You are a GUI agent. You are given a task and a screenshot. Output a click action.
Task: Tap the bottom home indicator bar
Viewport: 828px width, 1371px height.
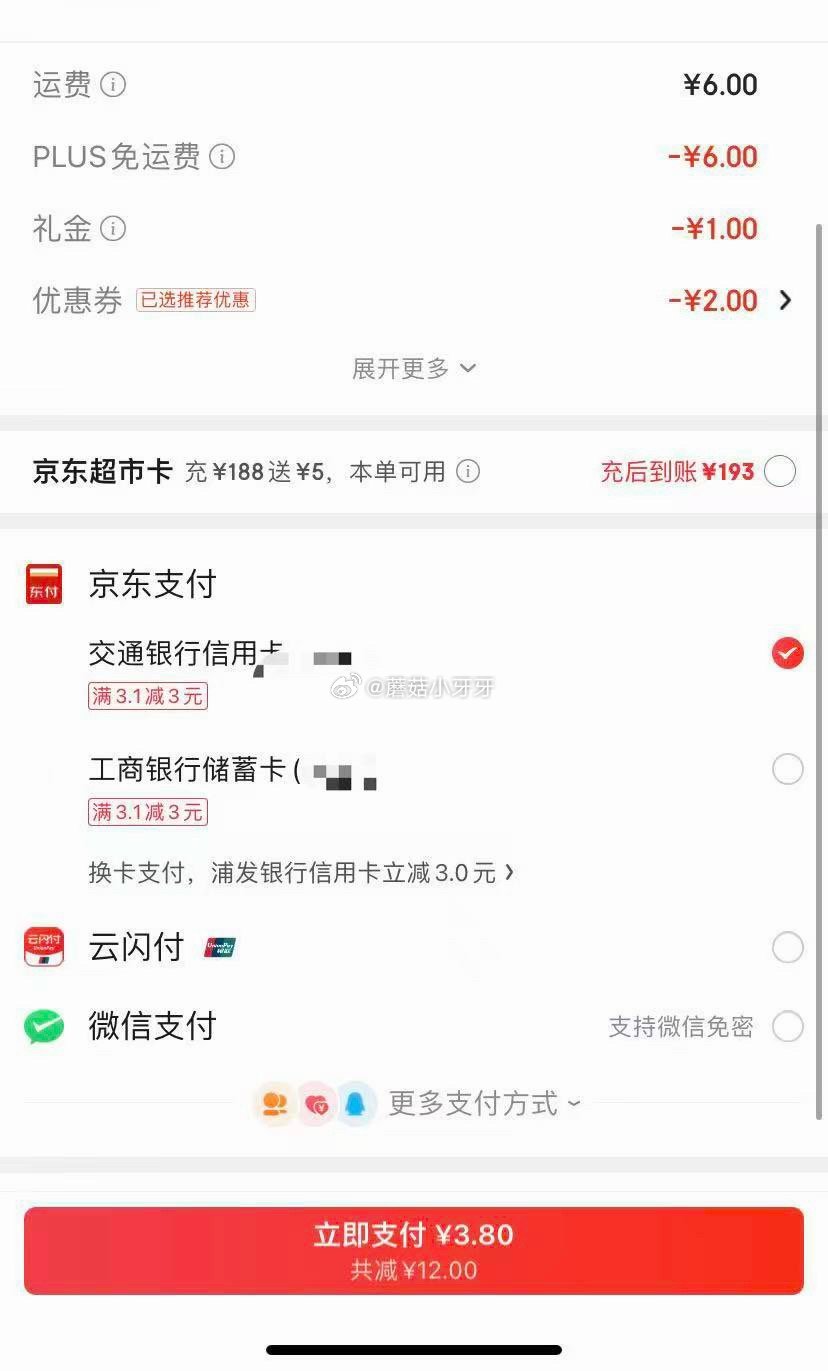(x=414, y=1349)
